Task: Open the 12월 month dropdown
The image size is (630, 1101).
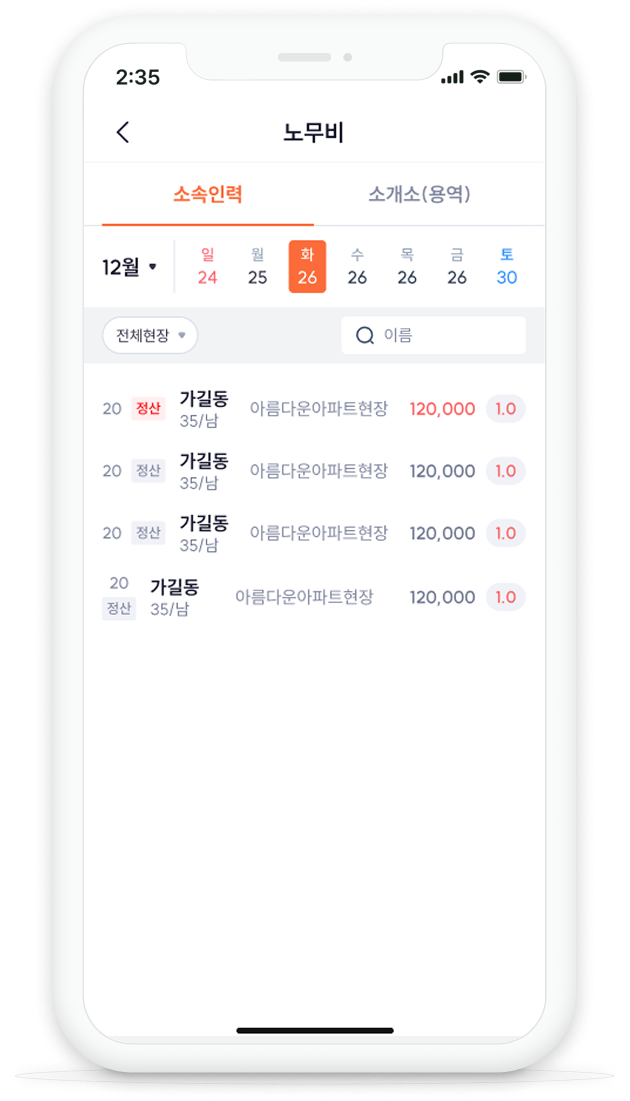Action: (130, 267)
